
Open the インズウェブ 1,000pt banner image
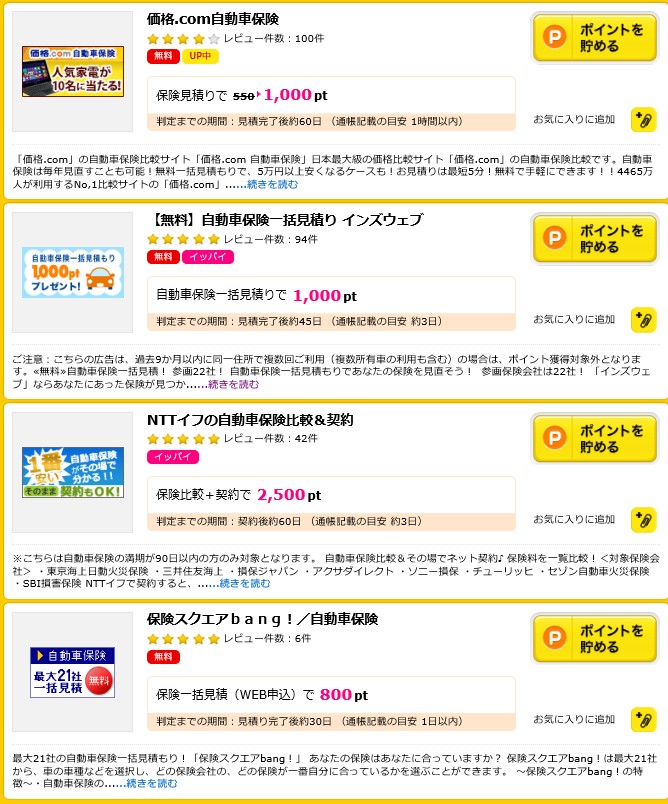[x=72, y=272]
